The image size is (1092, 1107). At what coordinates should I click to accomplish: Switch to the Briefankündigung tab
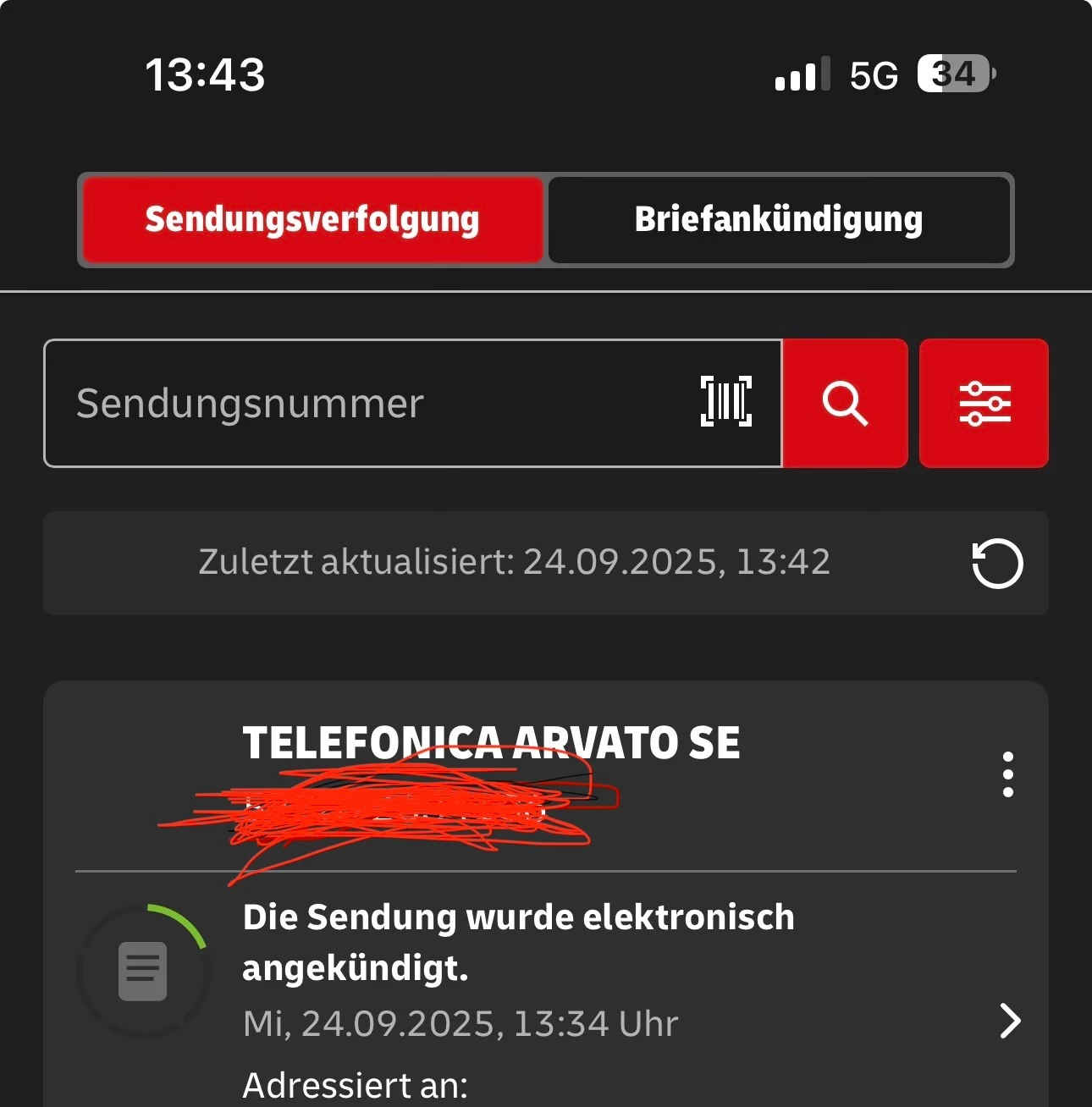click(x=779, y=220)
